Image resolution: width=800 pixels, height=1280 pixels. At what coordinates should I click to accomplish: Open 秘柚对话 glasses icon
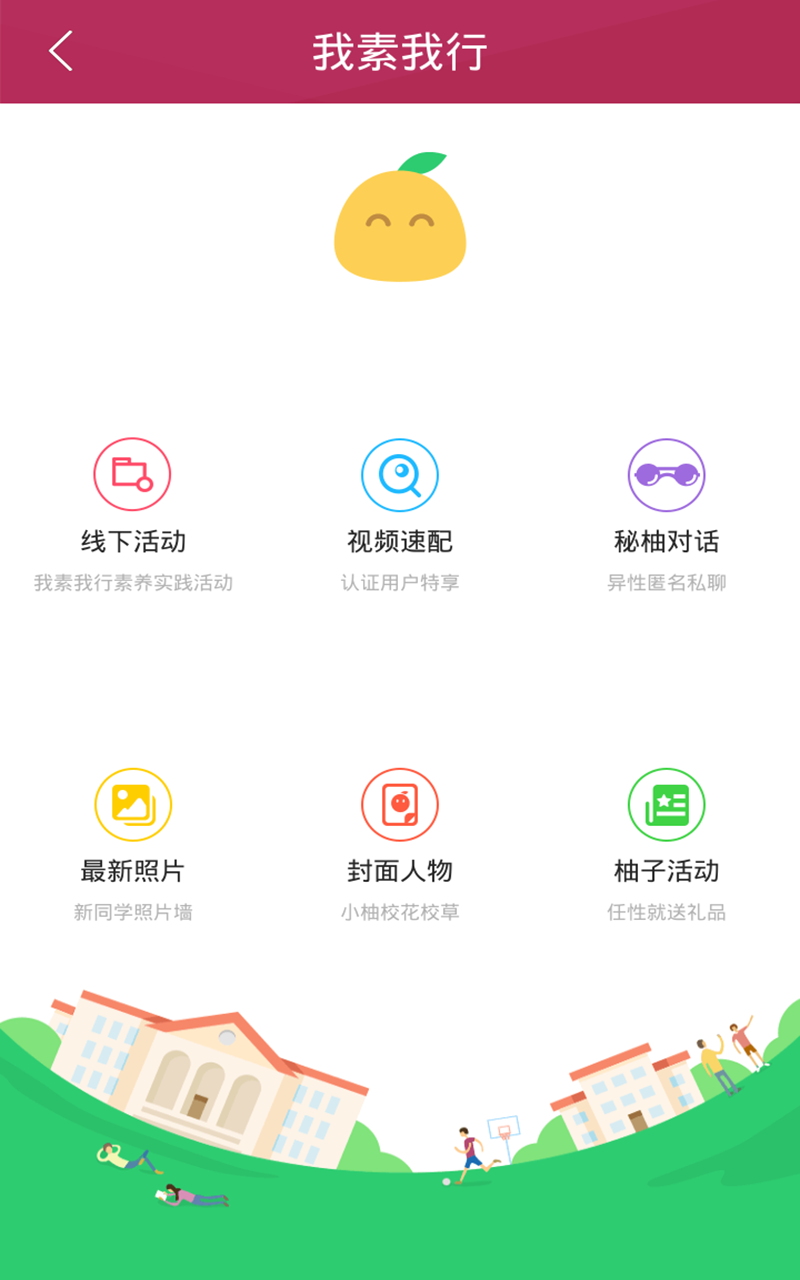point(666,475)
